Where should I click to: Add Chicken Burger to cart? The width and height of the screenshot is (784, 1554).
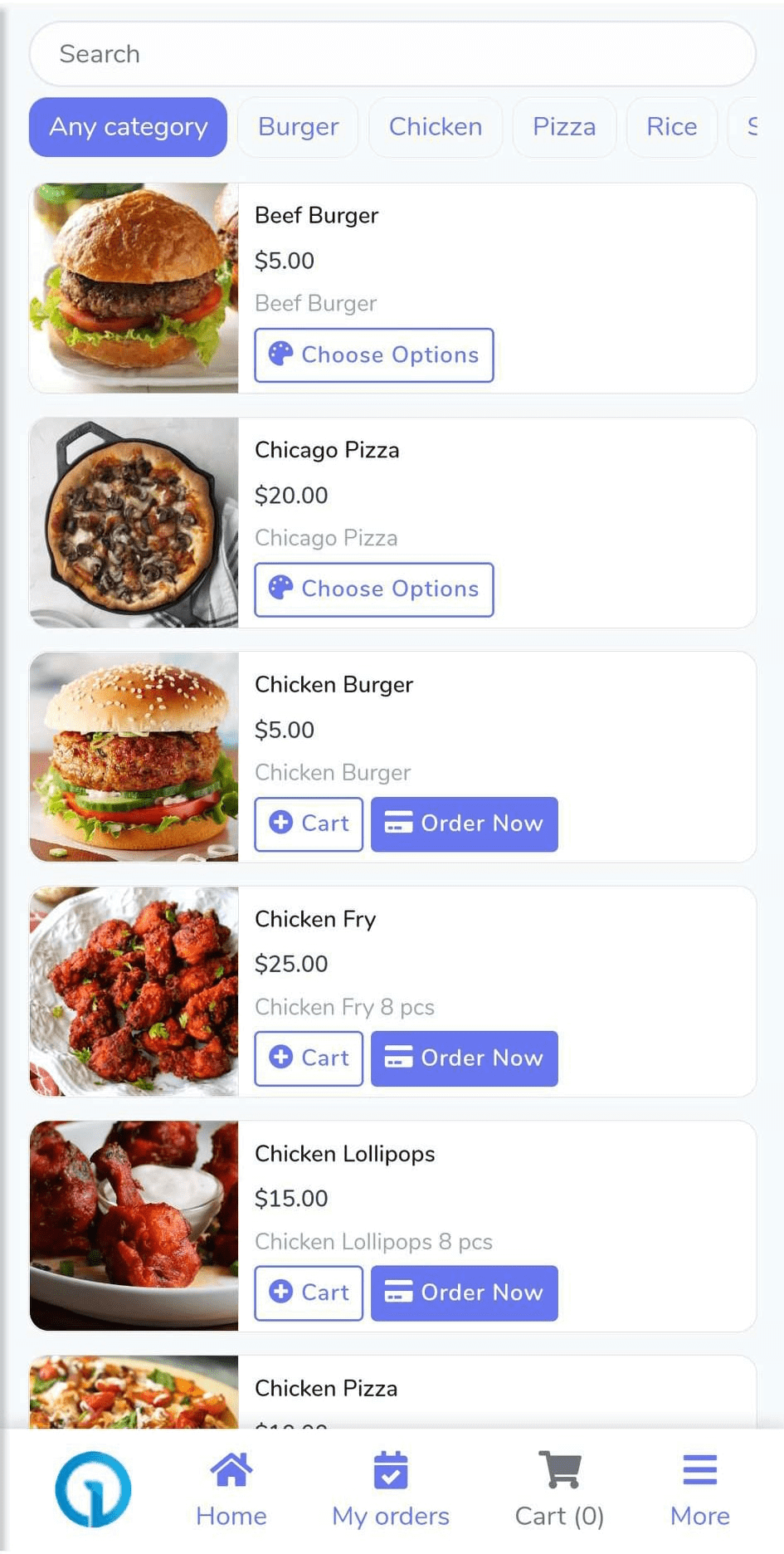click(x=309, y=823)
